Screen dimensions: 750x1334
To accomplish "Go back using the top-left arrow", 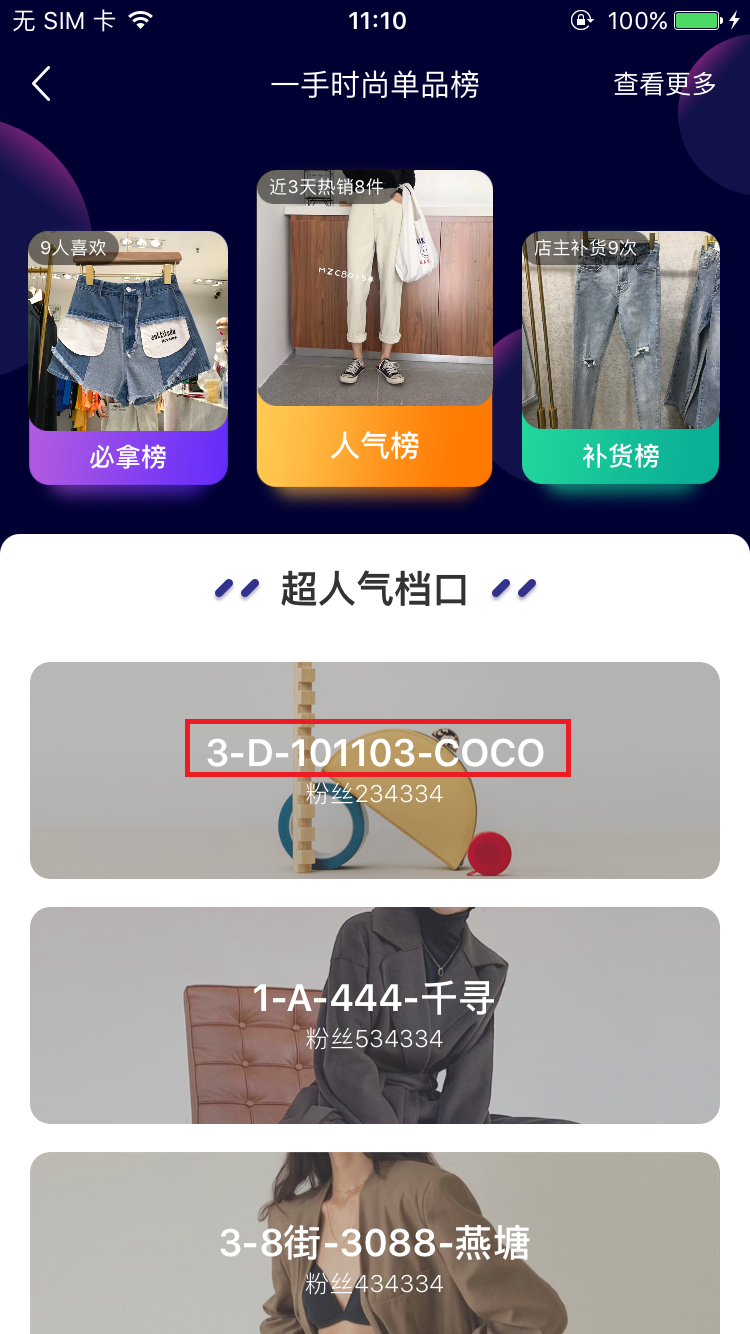I will point(41,85).
